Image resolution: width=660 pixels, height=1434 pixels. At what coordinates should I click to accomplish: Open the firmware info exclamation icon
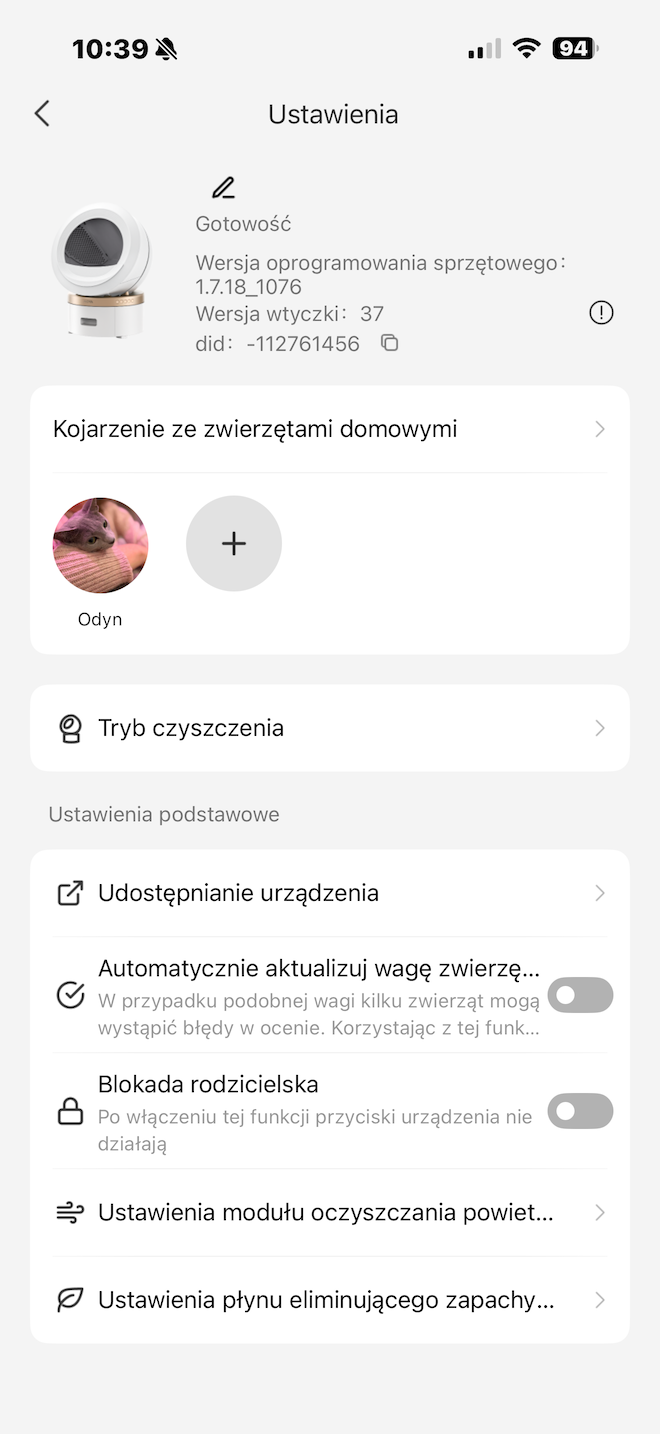[x=601, y=314]
